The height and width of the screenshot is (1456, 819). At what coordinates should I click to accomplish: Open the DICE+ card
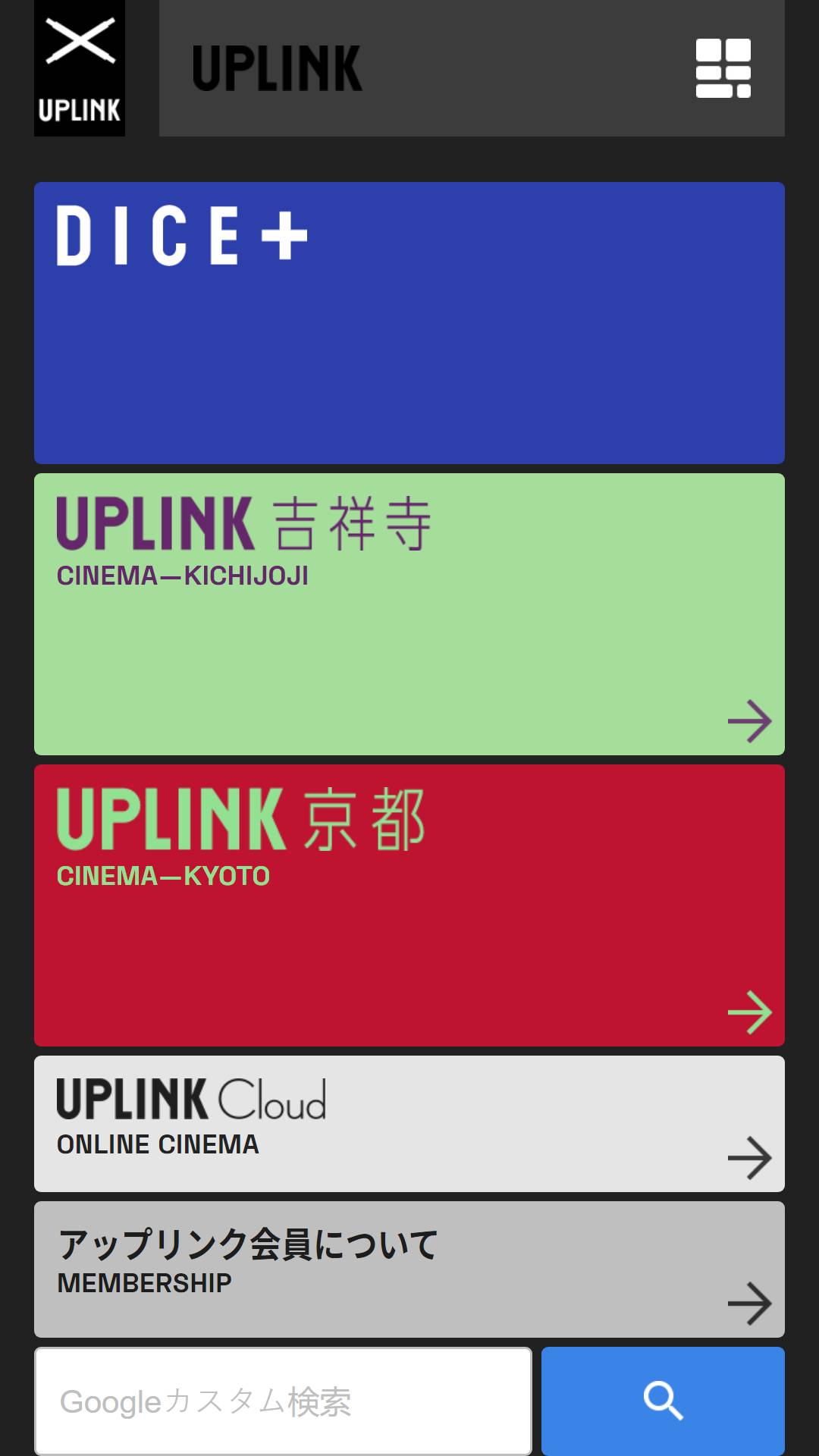click(409, 323)
